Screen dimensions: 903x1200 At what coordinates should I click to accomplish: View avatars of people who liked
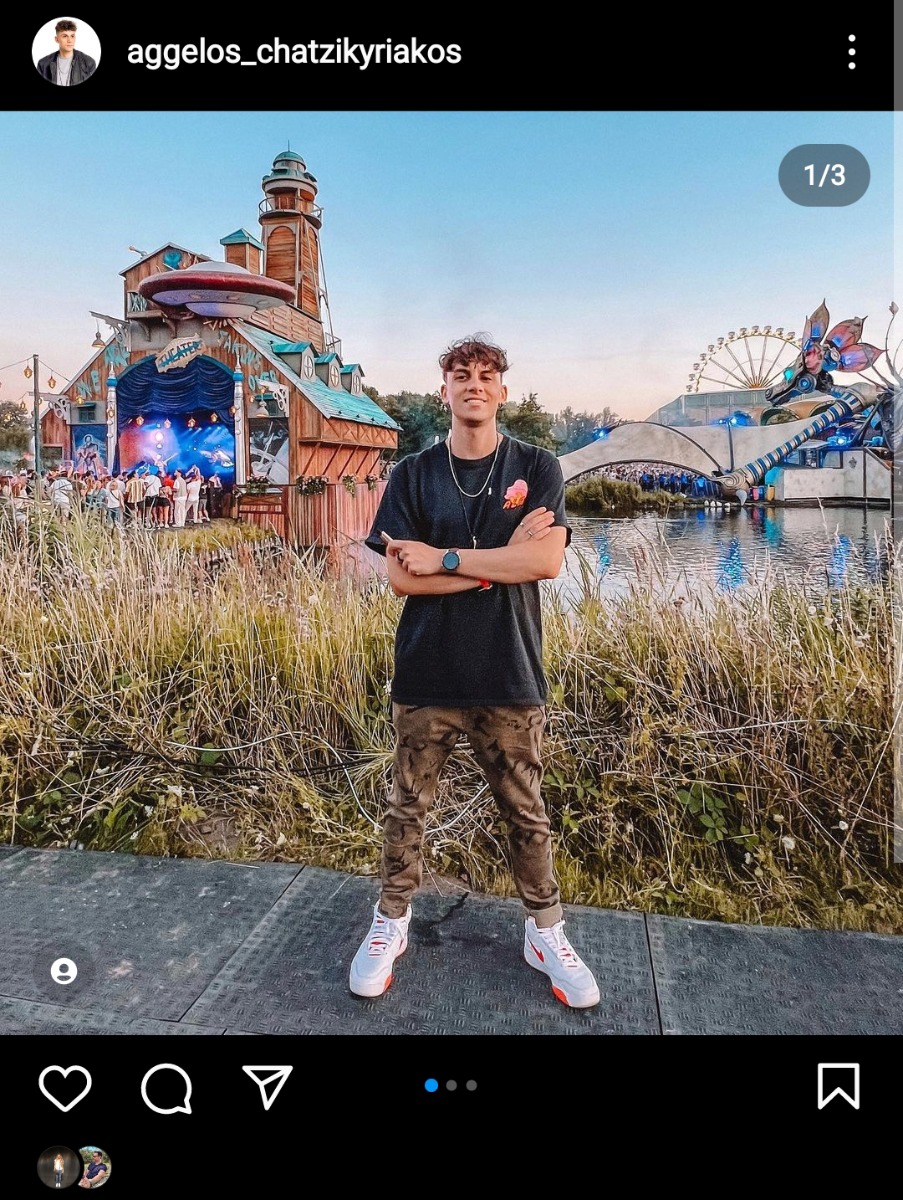tap(74, 1167)
